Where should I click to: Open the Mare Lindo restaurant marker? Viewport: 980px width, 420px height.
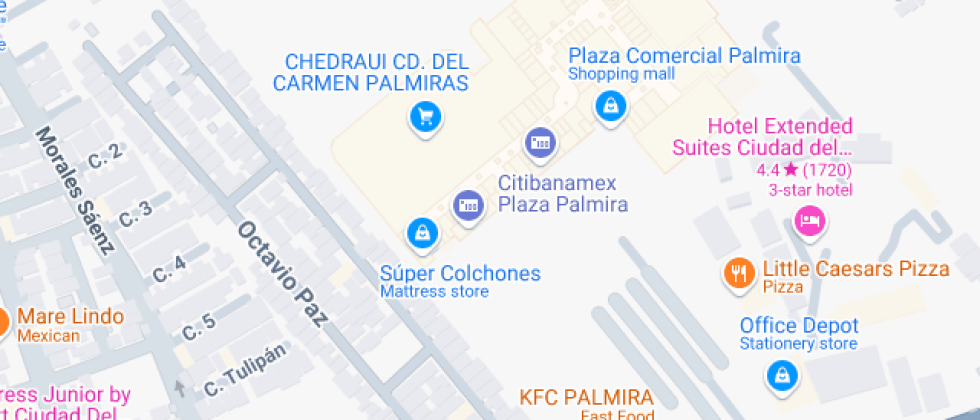3,322
